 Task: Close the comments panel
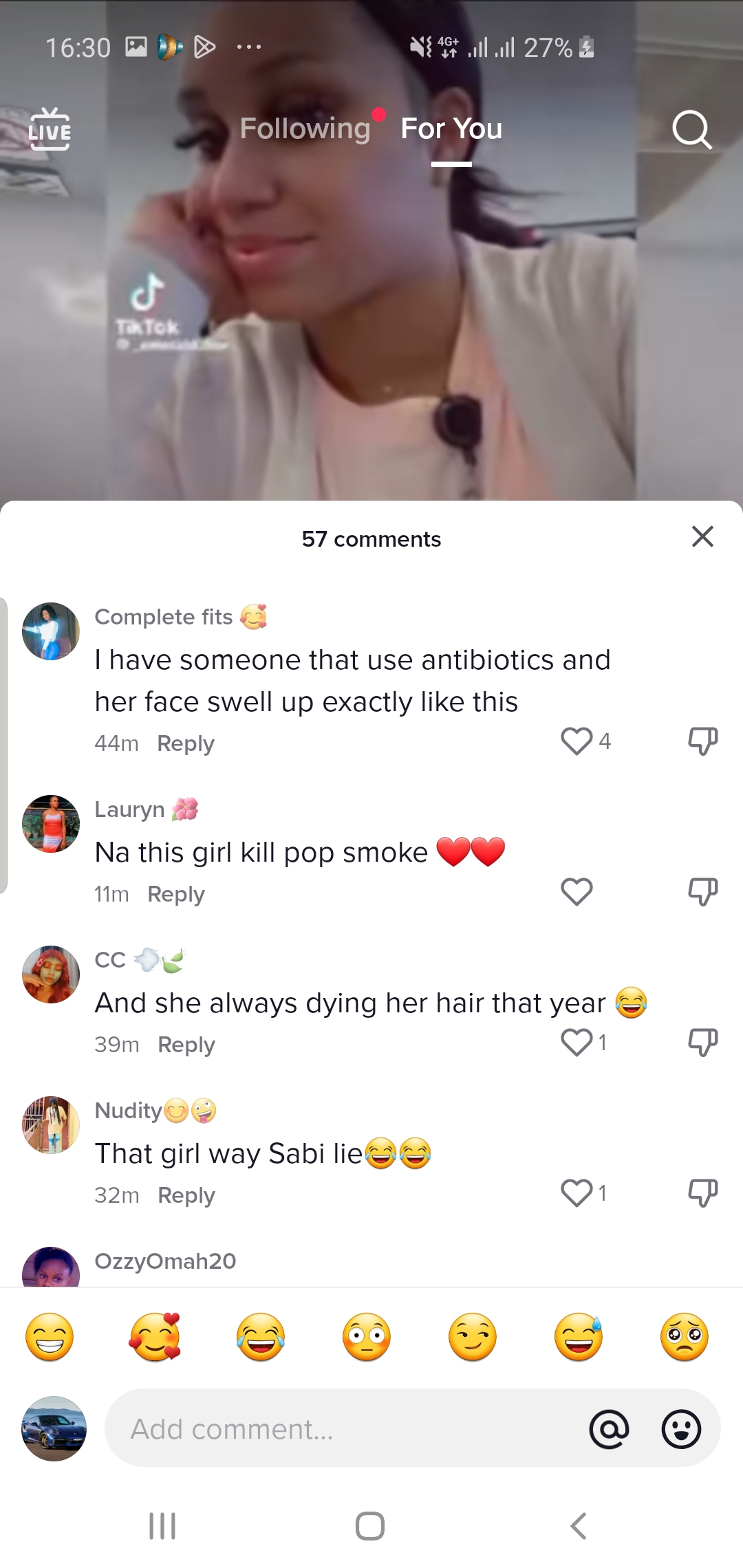702,536
